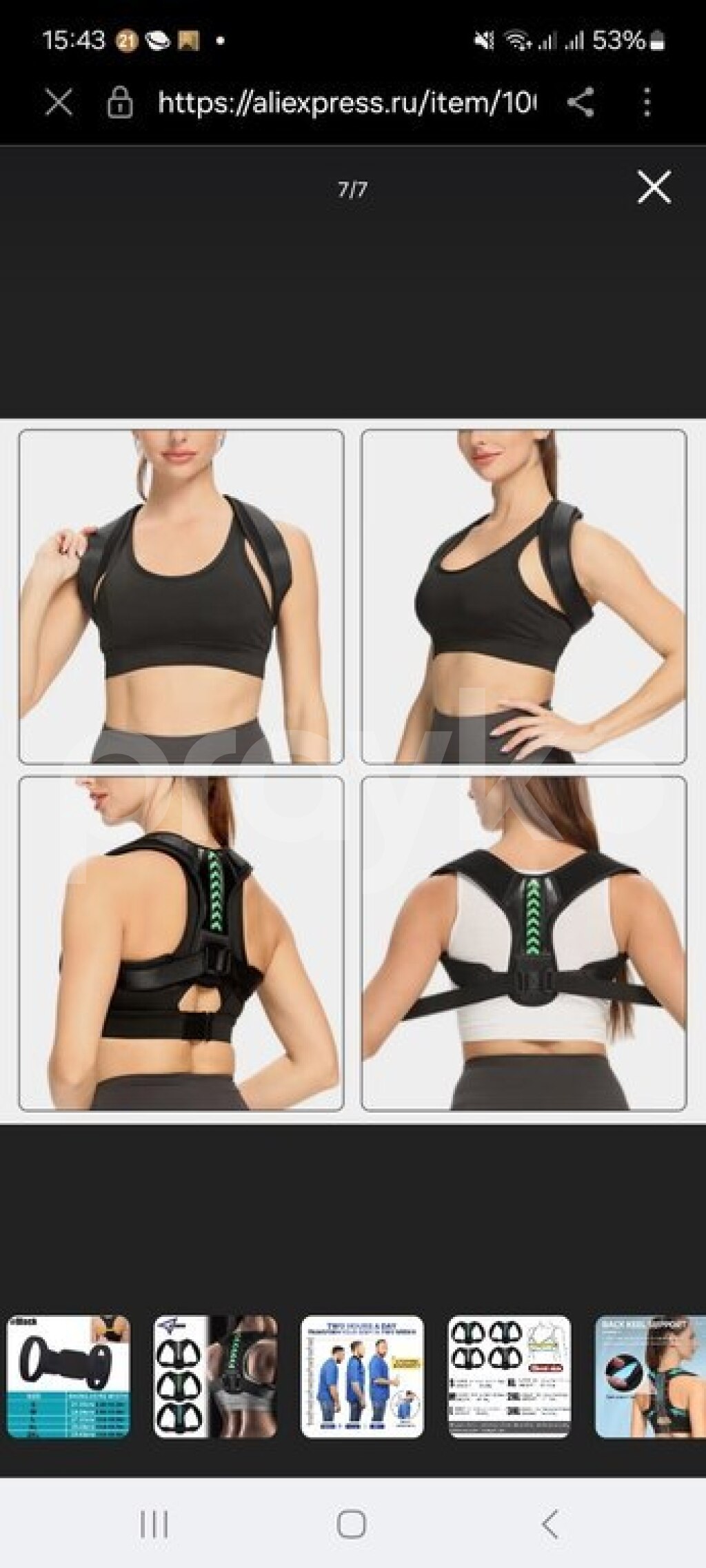Open the browser overflow menu

(646, 103)
